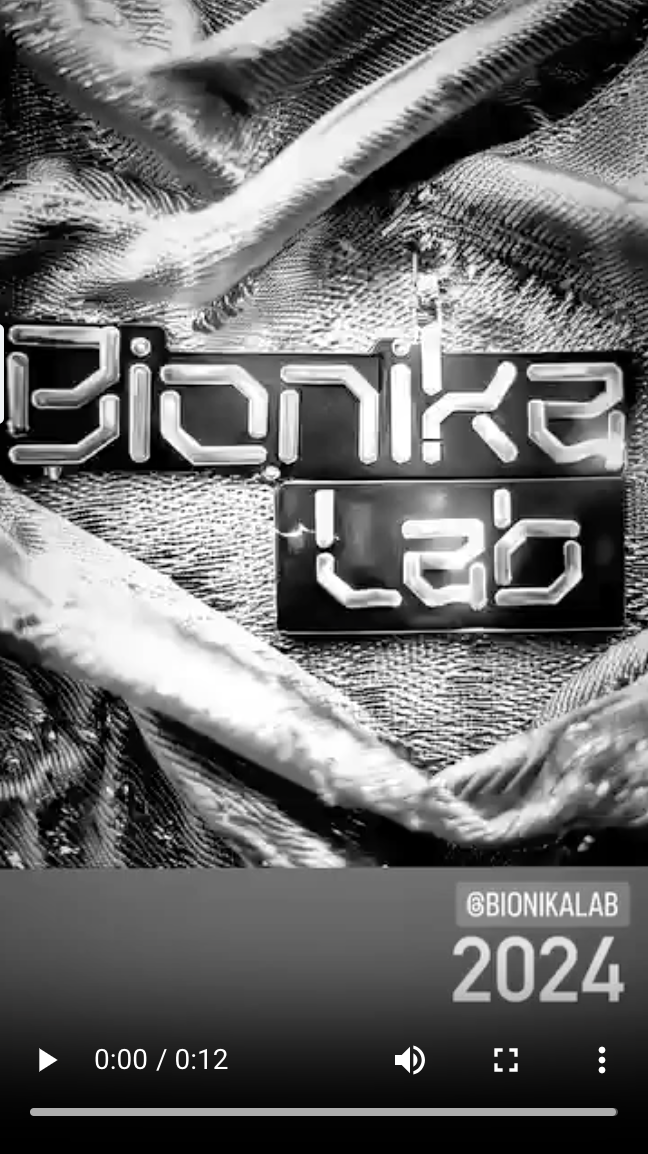
Task: Tap the video progress seek bar
Action: 323,1111
